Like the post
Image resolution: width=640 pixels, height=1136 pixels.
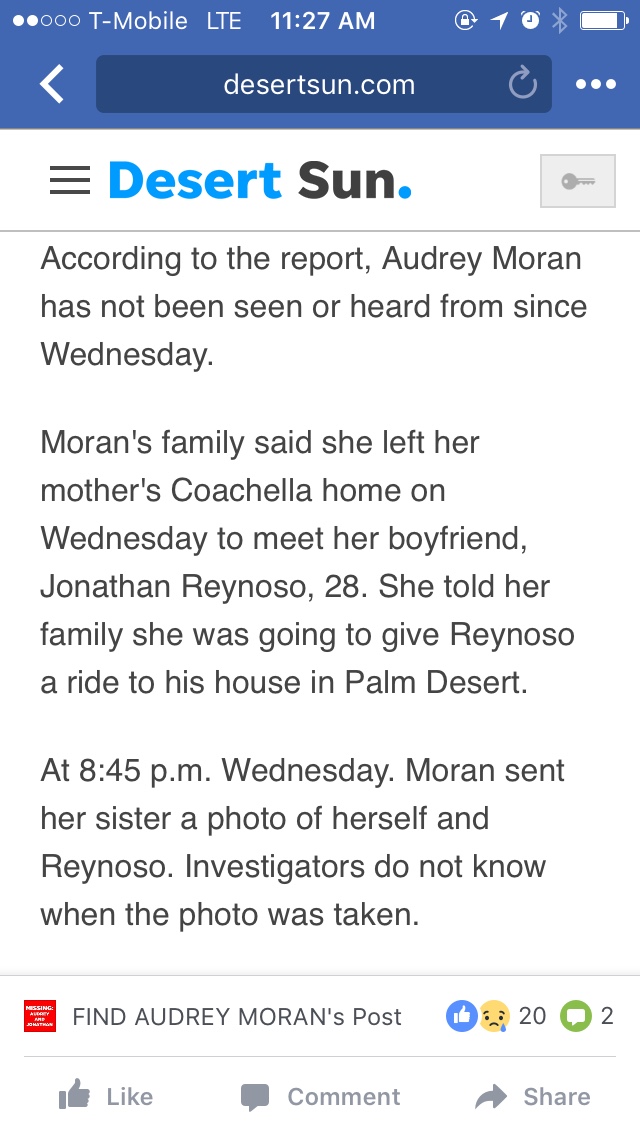tap(106, 1096)
